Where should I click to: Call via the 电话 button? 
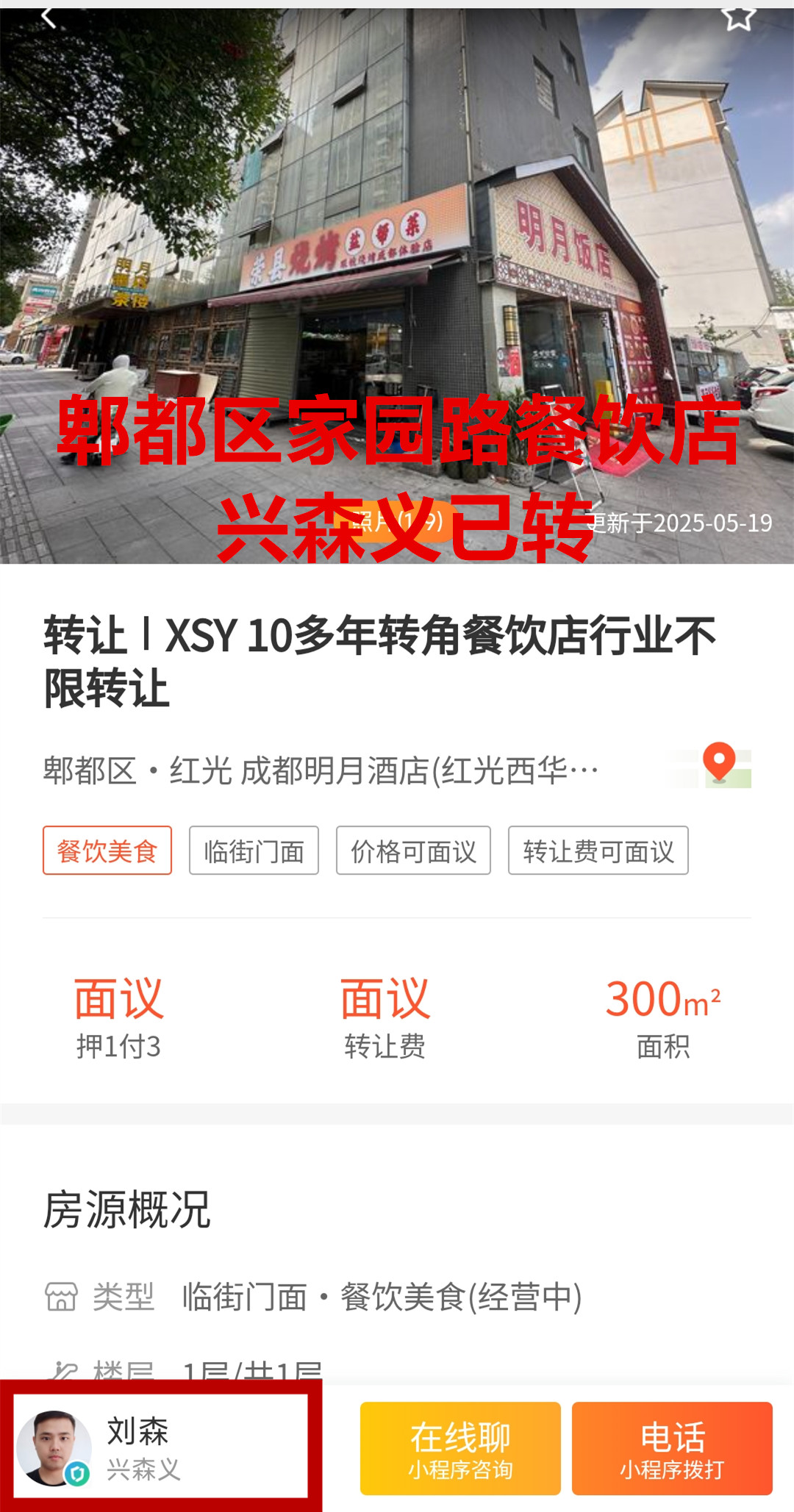(x=672, y=1448)
